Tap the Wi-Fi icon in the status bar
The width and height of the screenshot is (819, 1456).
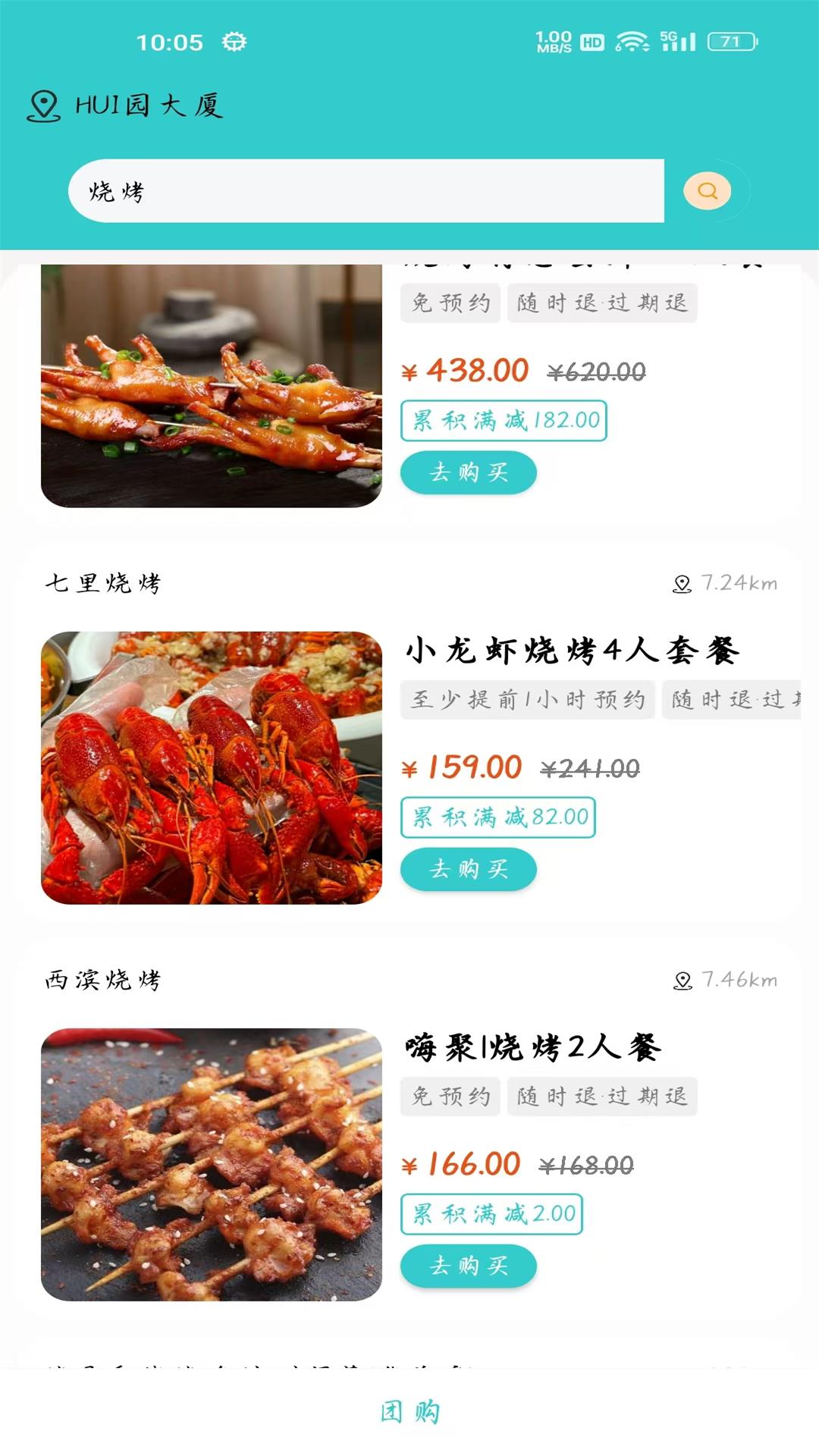pos(633,42)
